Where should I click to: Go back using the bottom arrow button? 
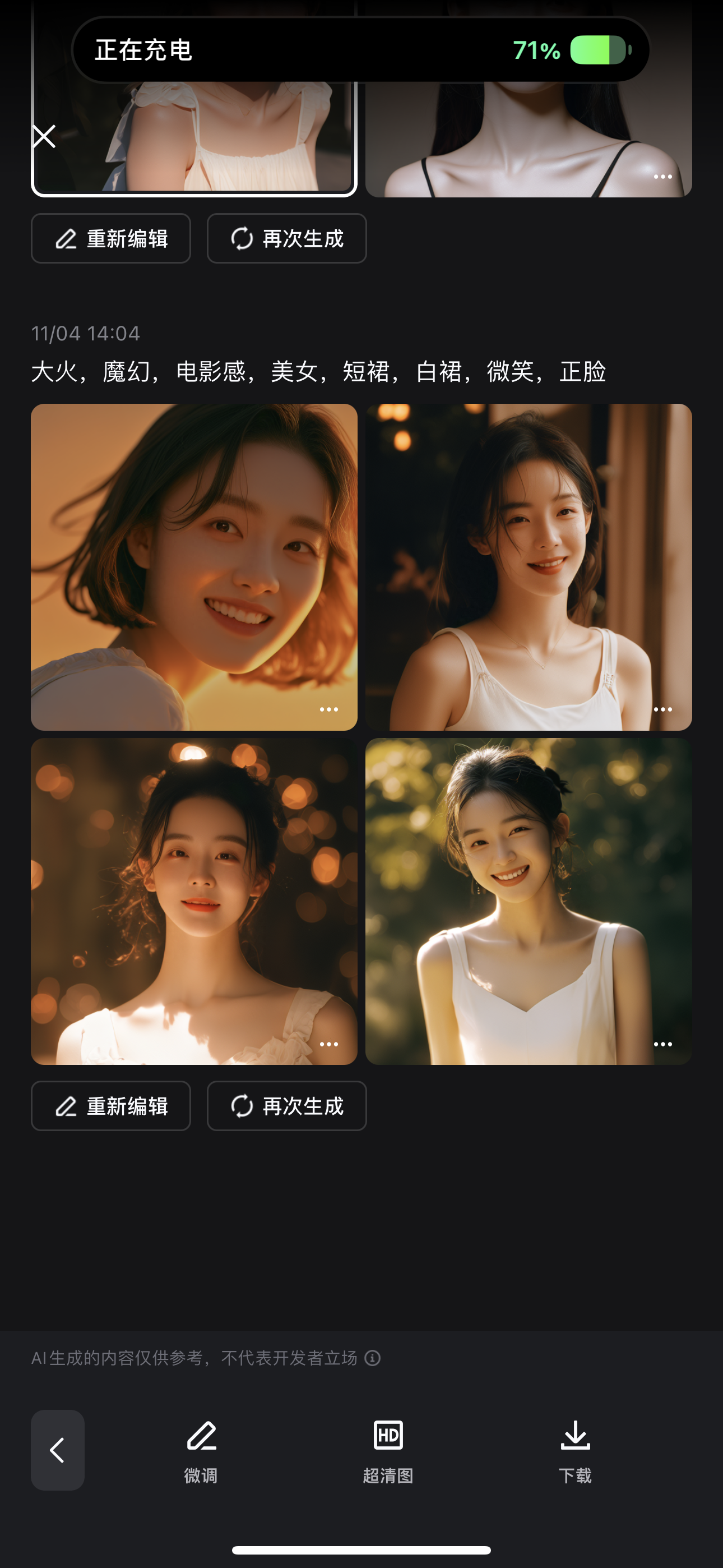pos(58,1450)
